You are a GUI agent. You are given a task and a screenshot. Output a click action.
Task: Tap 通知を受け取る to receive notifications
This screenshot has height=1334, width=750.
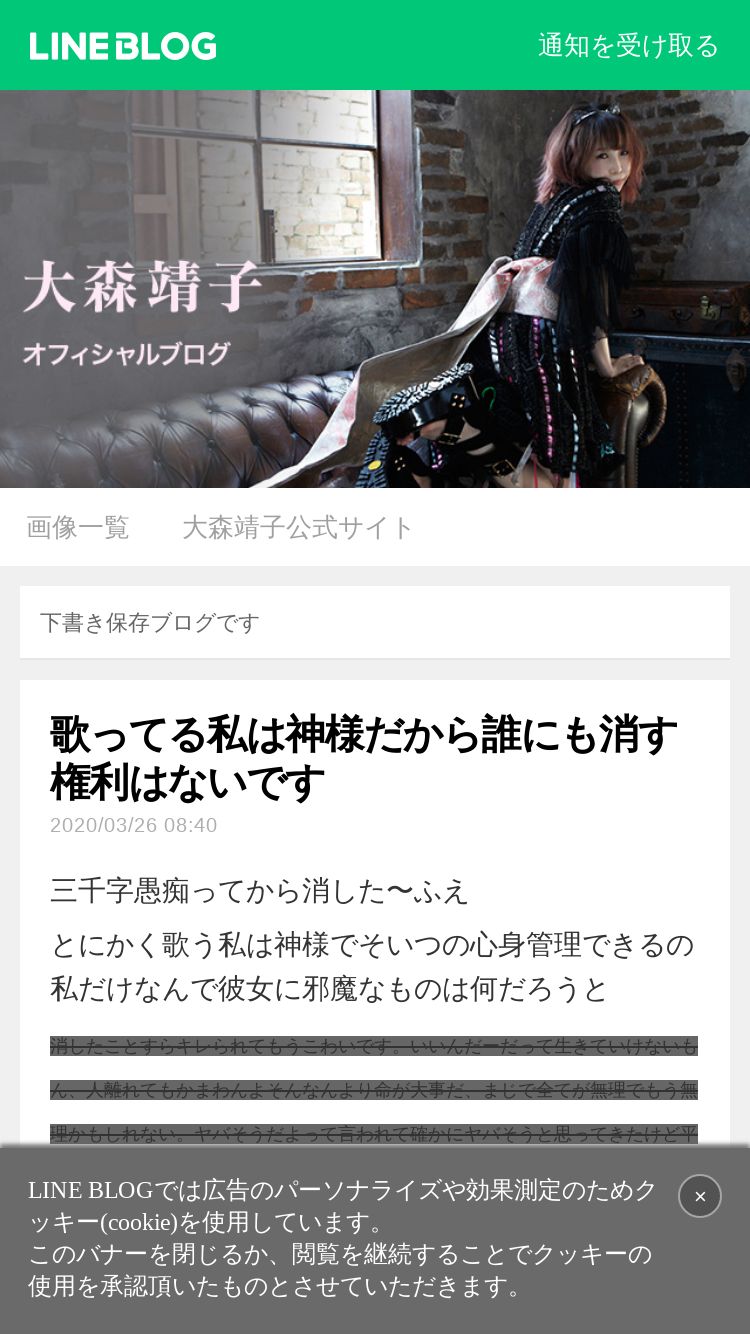[x=628, y=46]
